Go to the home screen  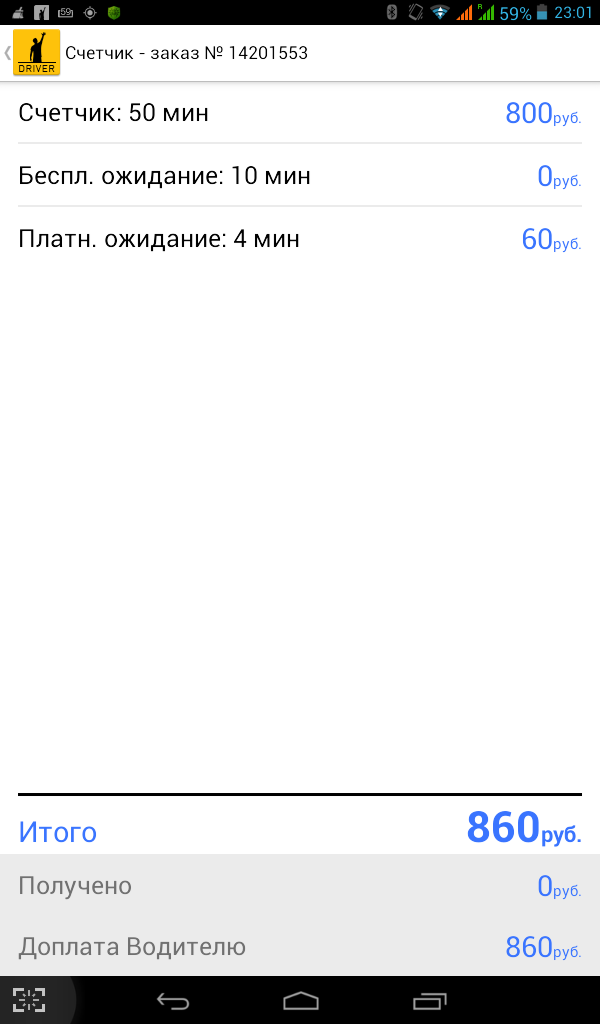click(x=300, y=1000)
